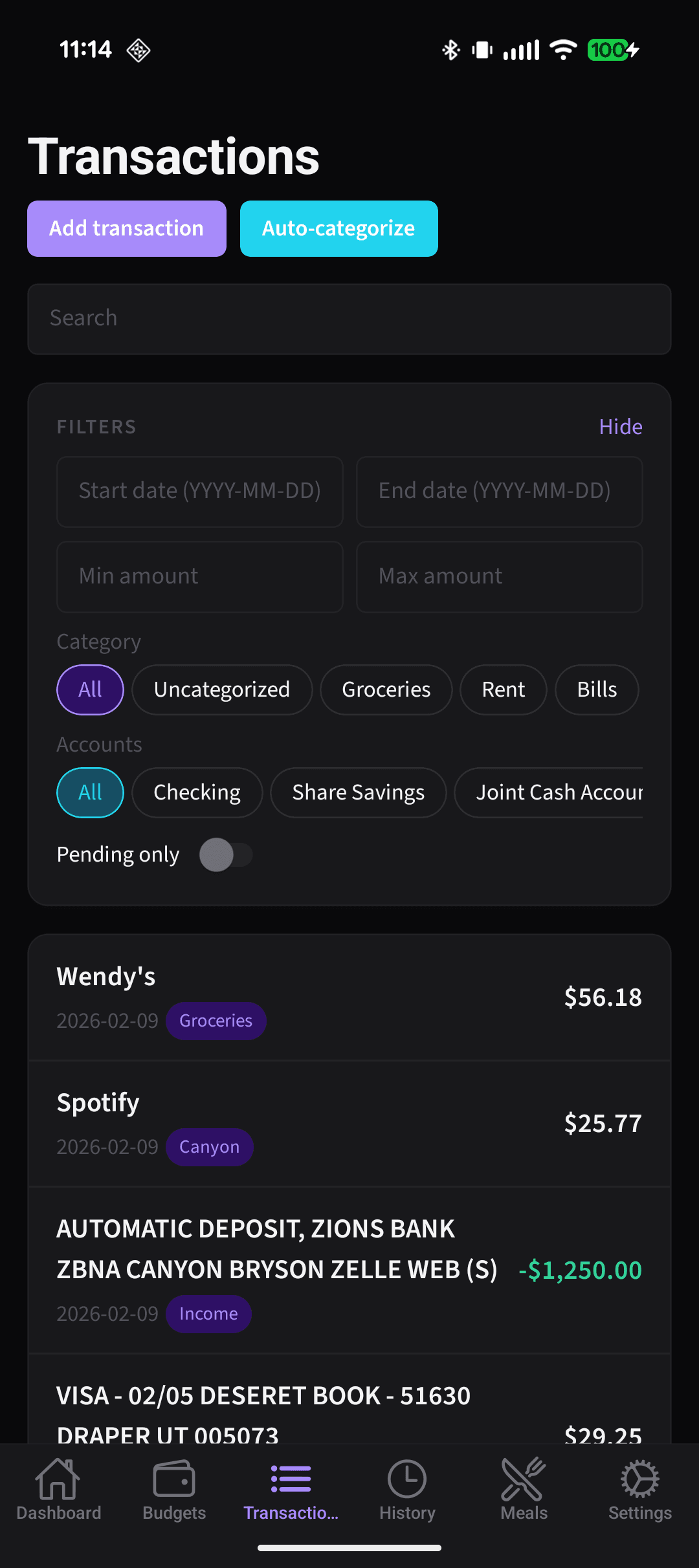Screen dimensions: 699x1568
Task: Tap the Search field
Action: (349, 318)
